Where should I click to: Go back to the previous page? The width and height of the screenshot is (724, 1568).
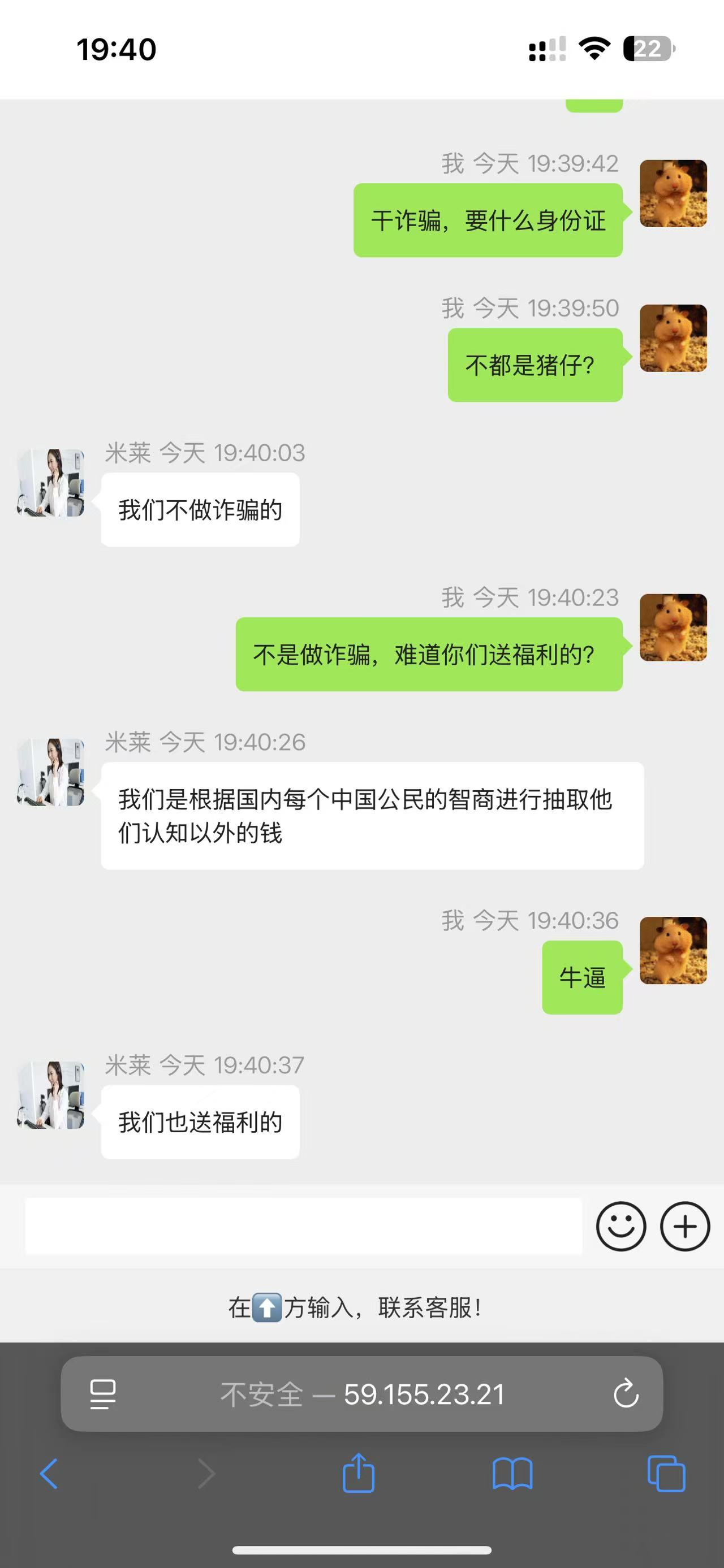[x=49, y=1474]
